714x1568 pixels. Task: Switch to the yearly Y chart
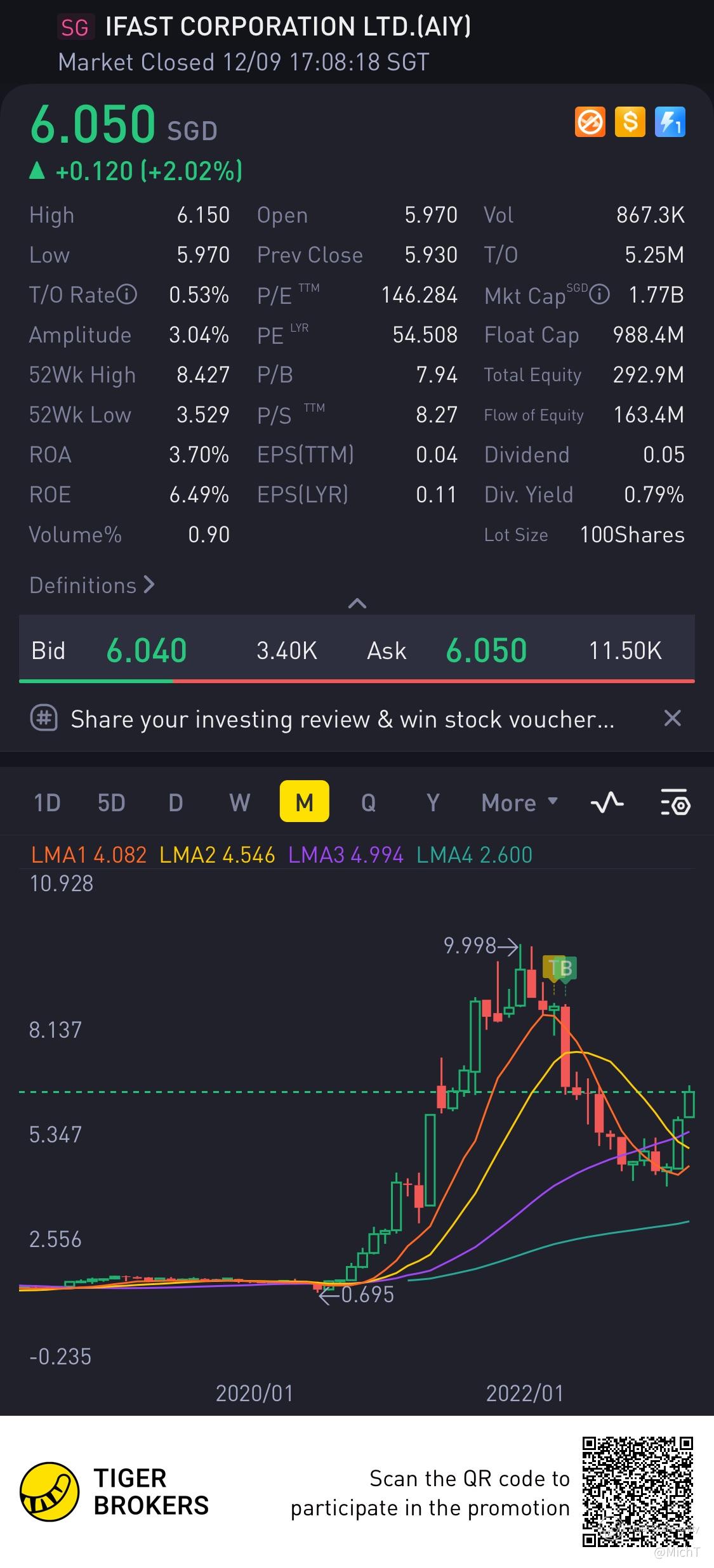click(x=433, y=803)
